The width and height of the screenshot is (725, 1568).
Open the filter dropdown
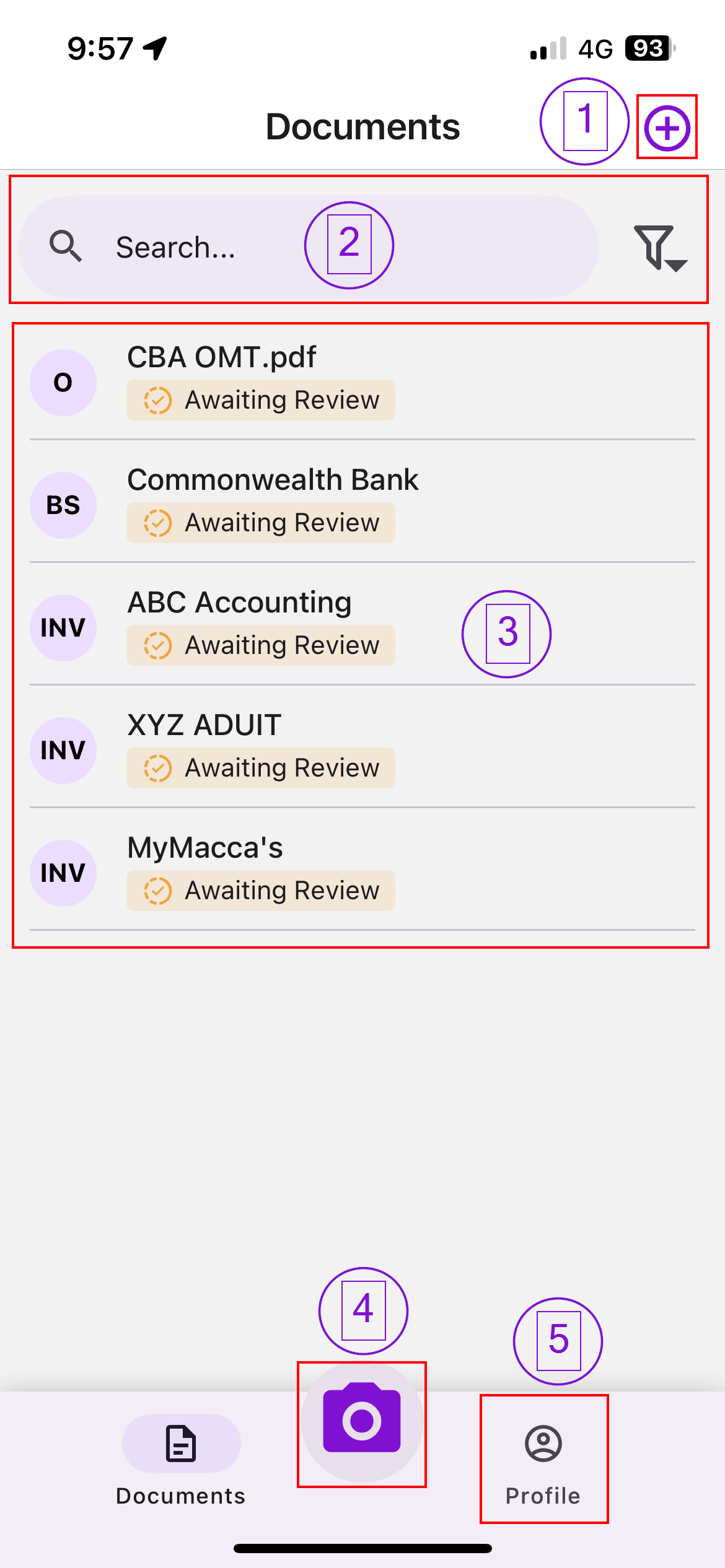(660, 248)
